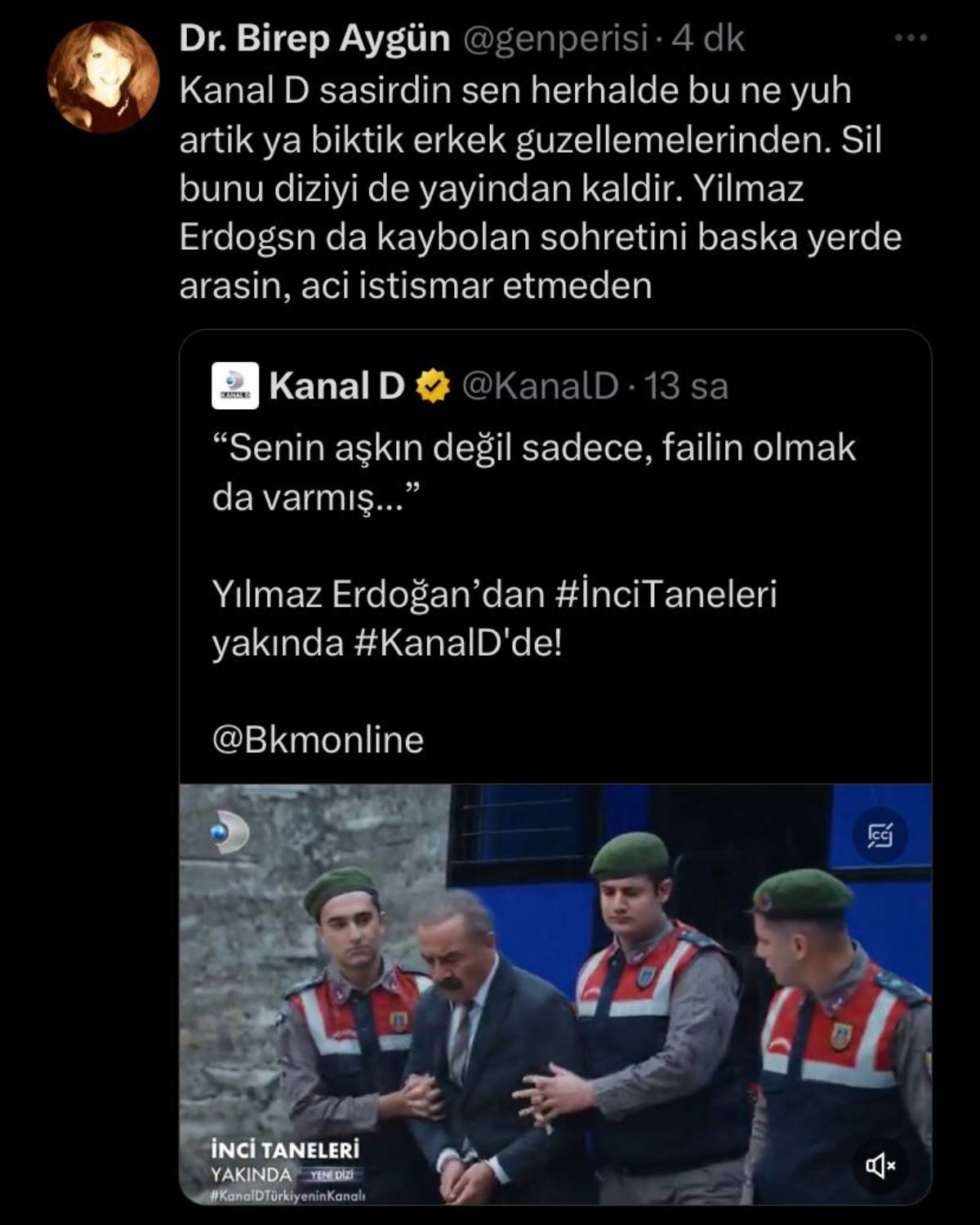Open Dr. Birep Aygün's profile picture

[103, 77]
